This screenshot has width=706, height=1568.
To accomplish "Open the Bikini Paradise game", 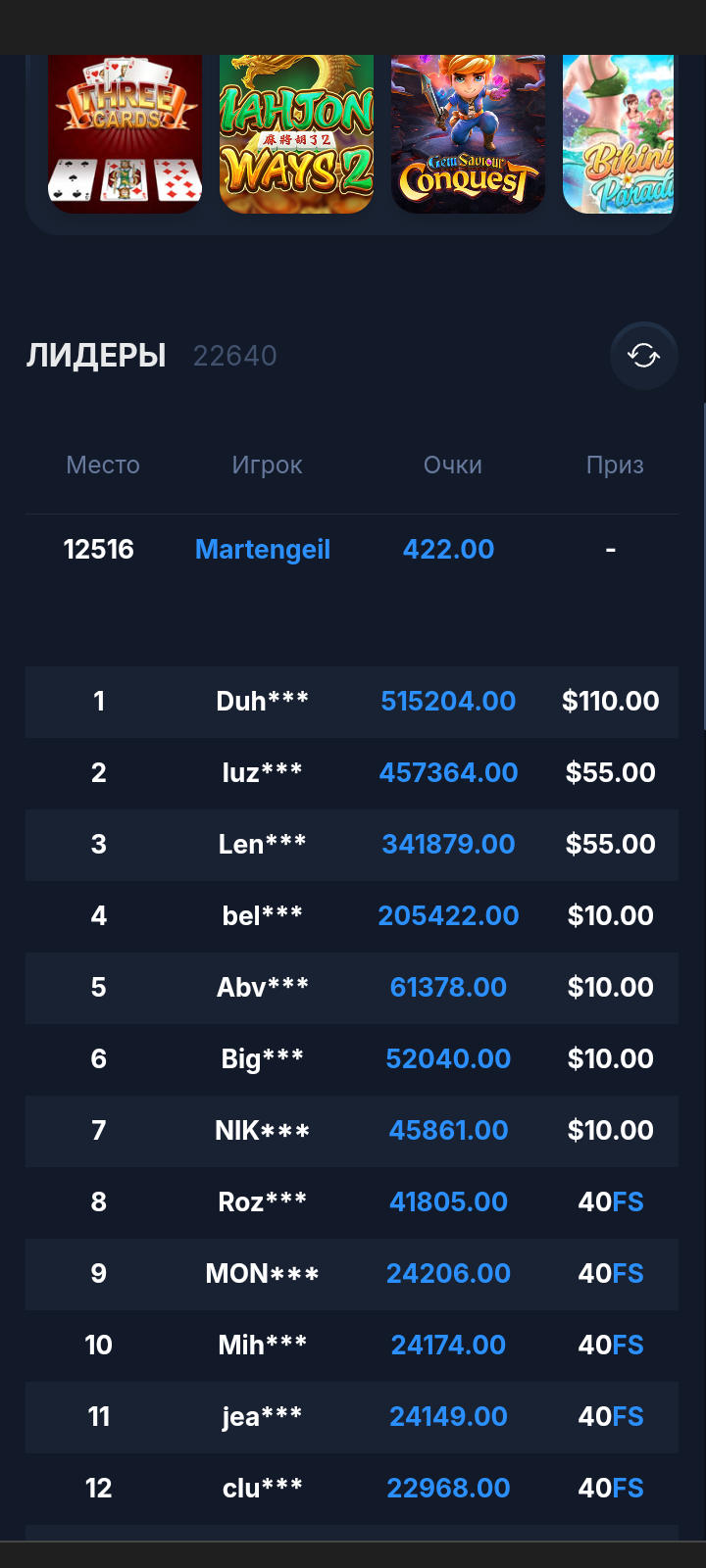I will tap(619, 134).
